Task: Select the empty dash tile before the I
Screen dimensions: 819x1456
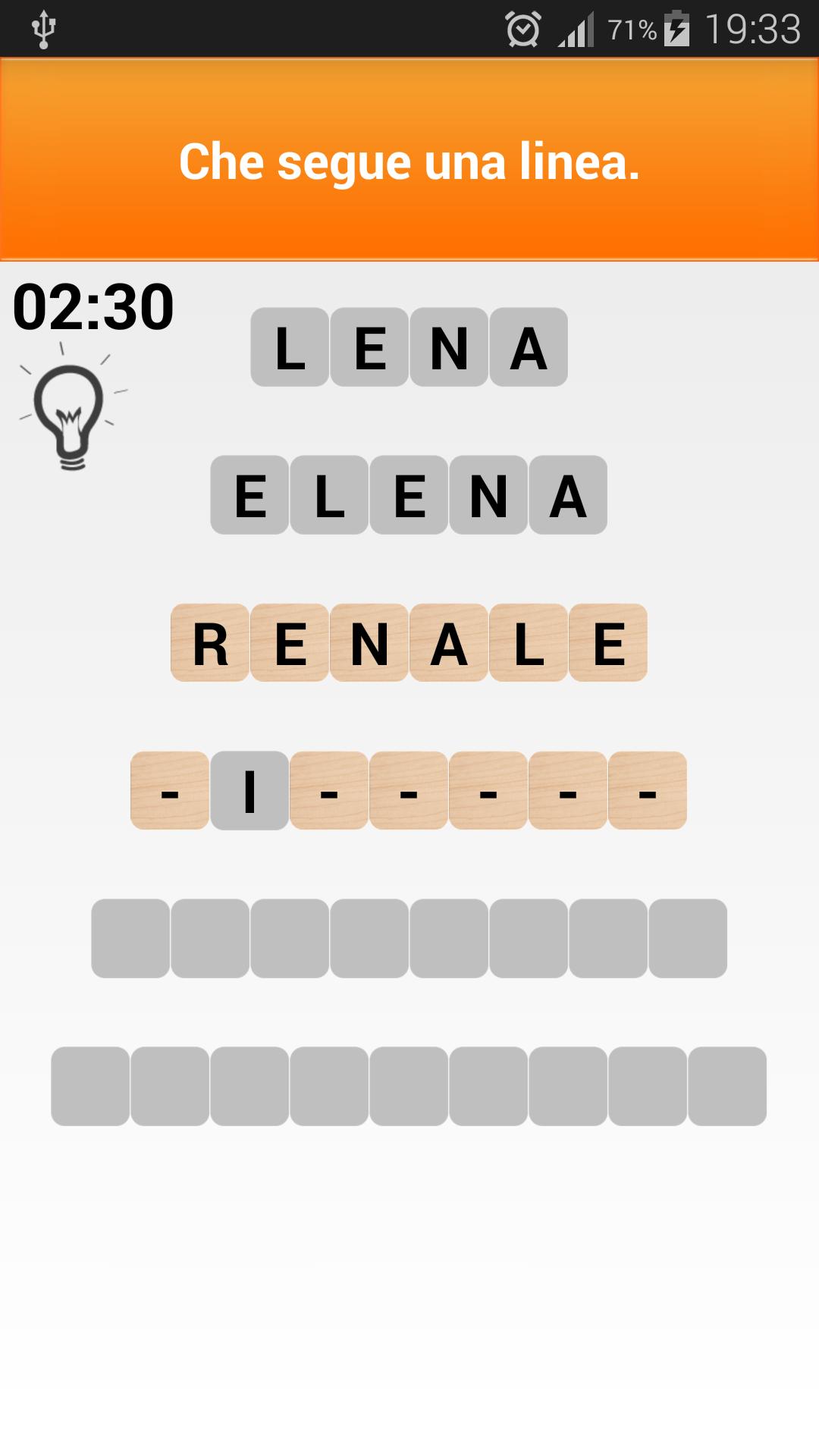Action: click(x=170, y=791)
